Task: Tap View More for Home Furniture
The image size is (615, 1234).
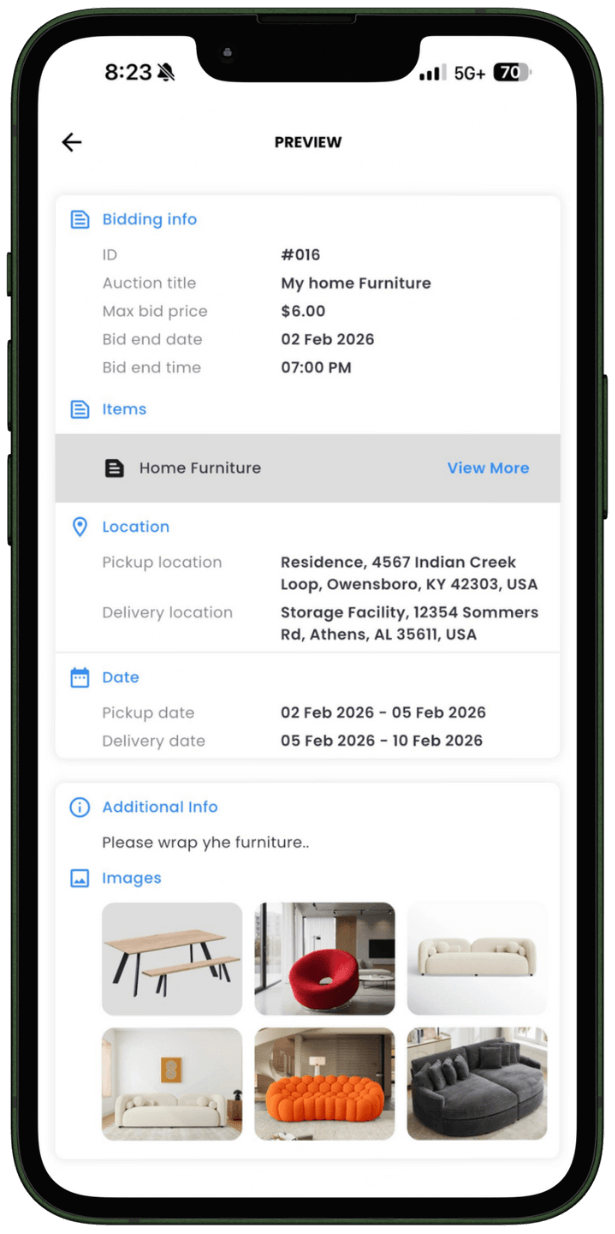Action: coord(488,468)
